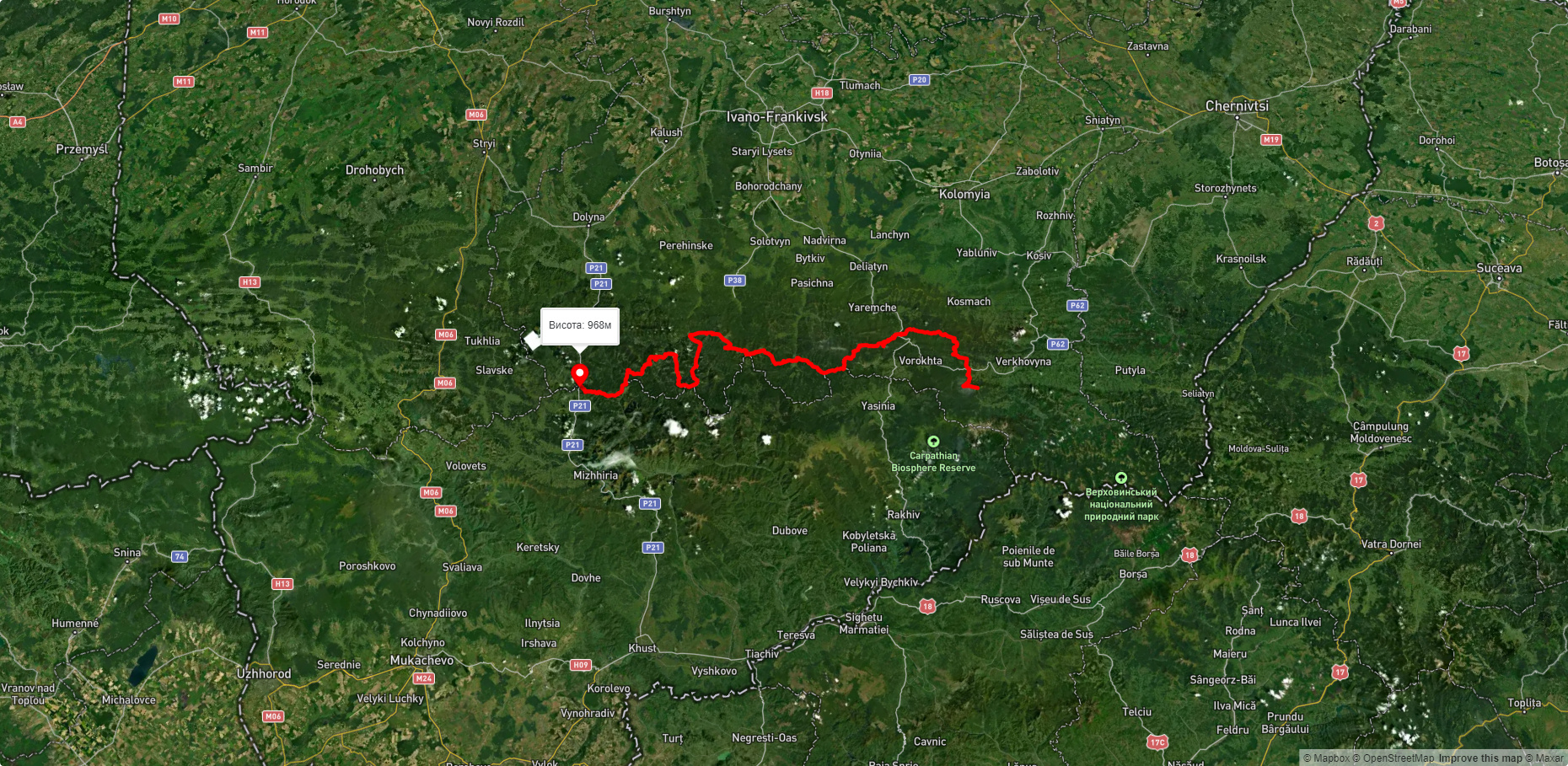
Task: Open the Improve this map link
Action: click(1479, 758)
